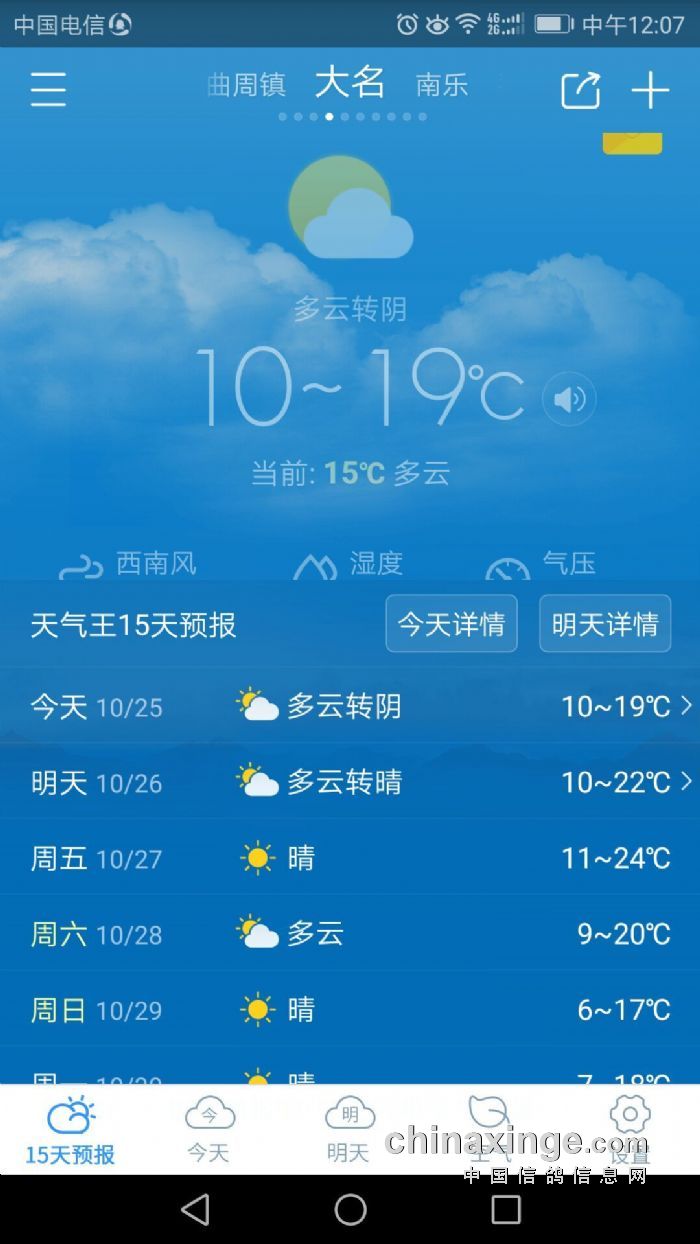Viewport: 700px width, 1244px height.
Task: Go back with the system back button
Action: pyautogui.click(x=195, y=1210)
